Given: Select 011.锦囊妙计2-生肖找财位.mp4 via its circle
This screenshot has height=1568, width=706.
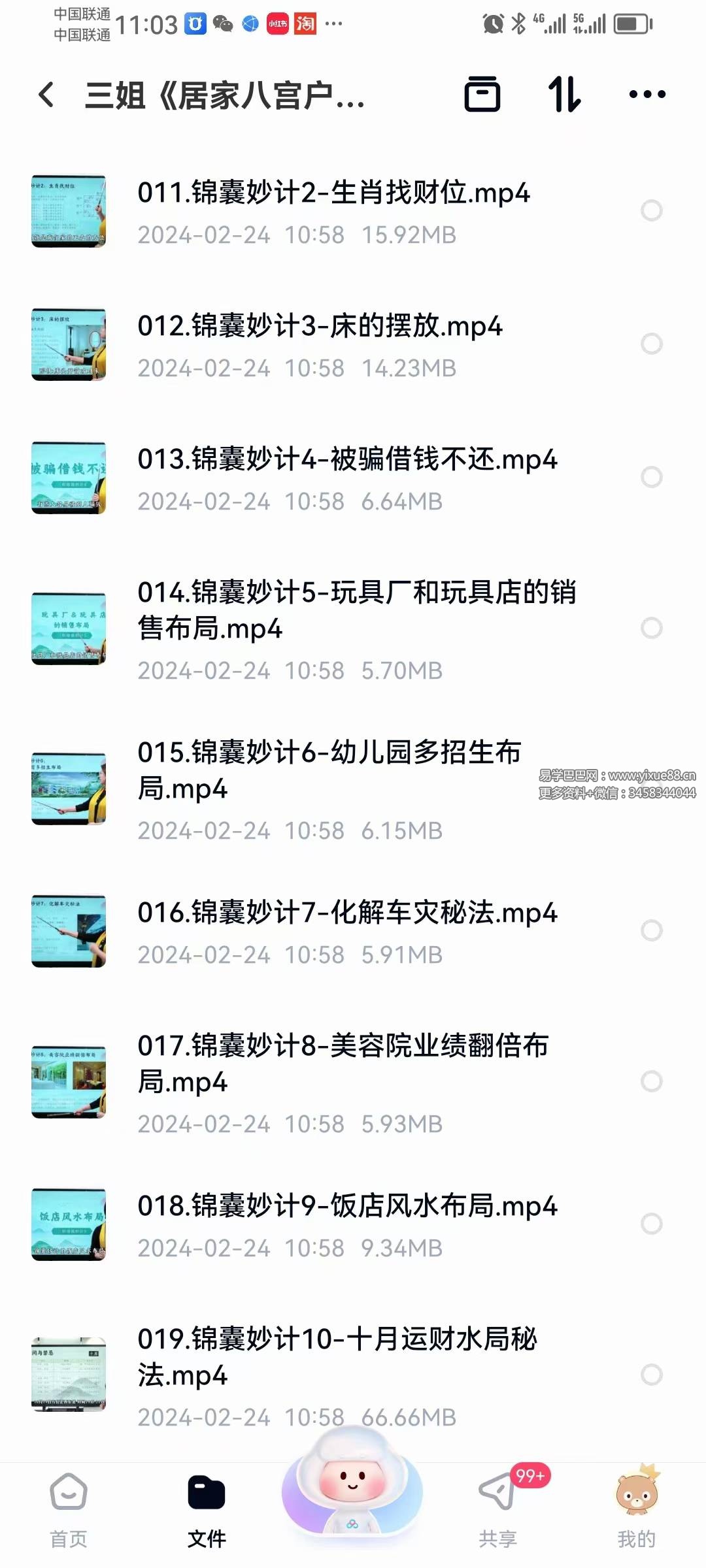Looking at the screenshot, I should pos(652,210).
